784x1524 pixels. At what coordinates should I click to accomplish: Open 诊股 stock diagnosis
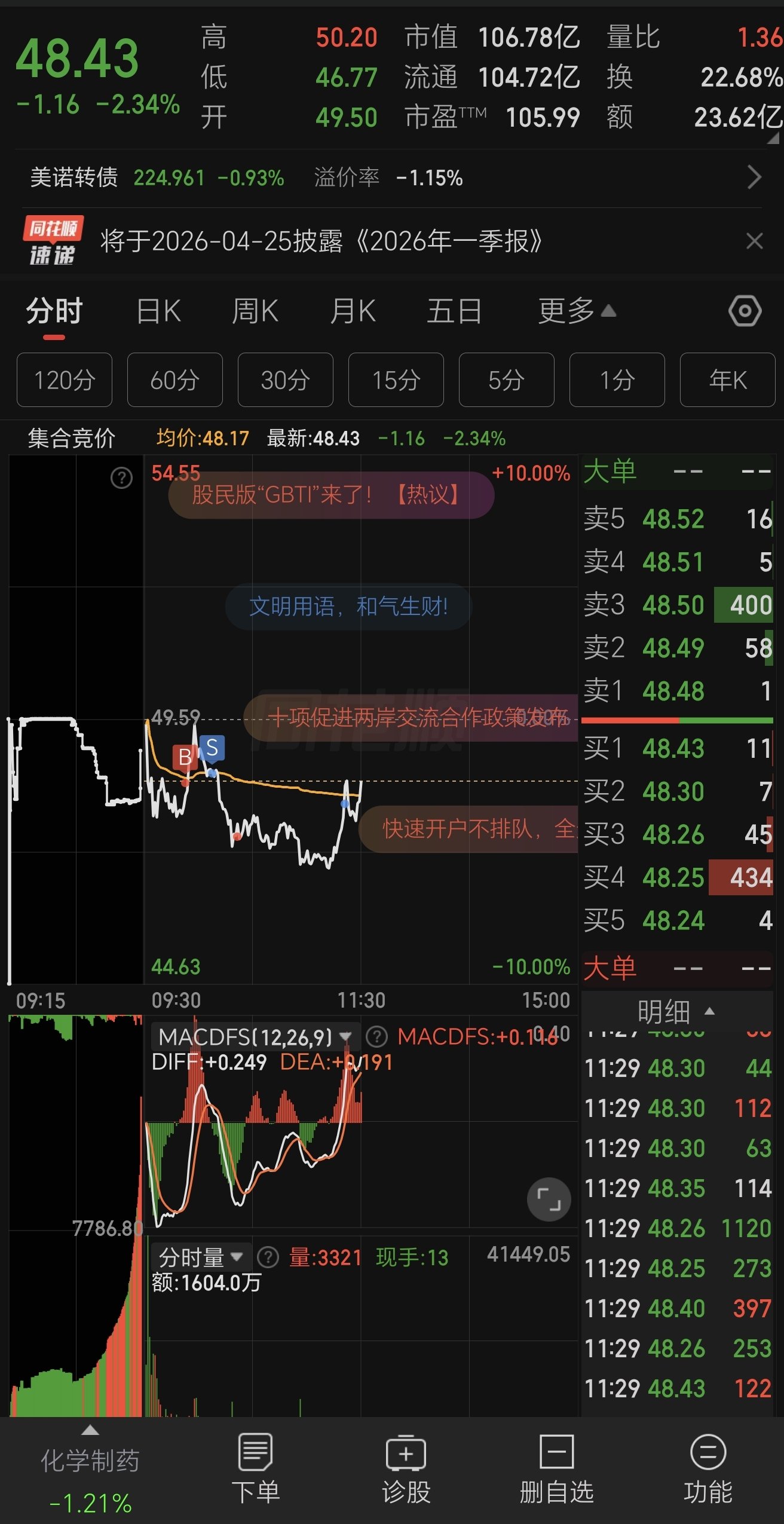(406, 1469)
